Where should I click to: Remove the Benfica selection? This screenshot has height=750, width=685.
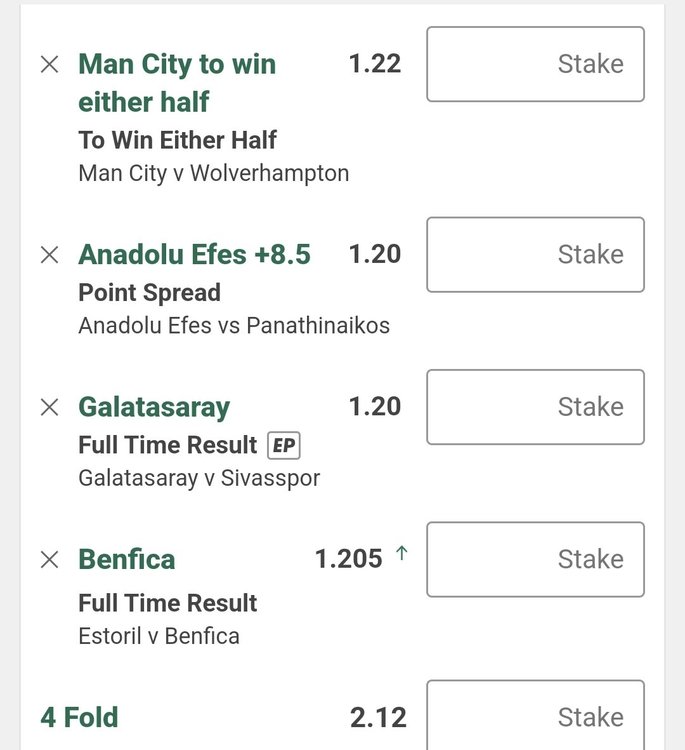(49, 559)
